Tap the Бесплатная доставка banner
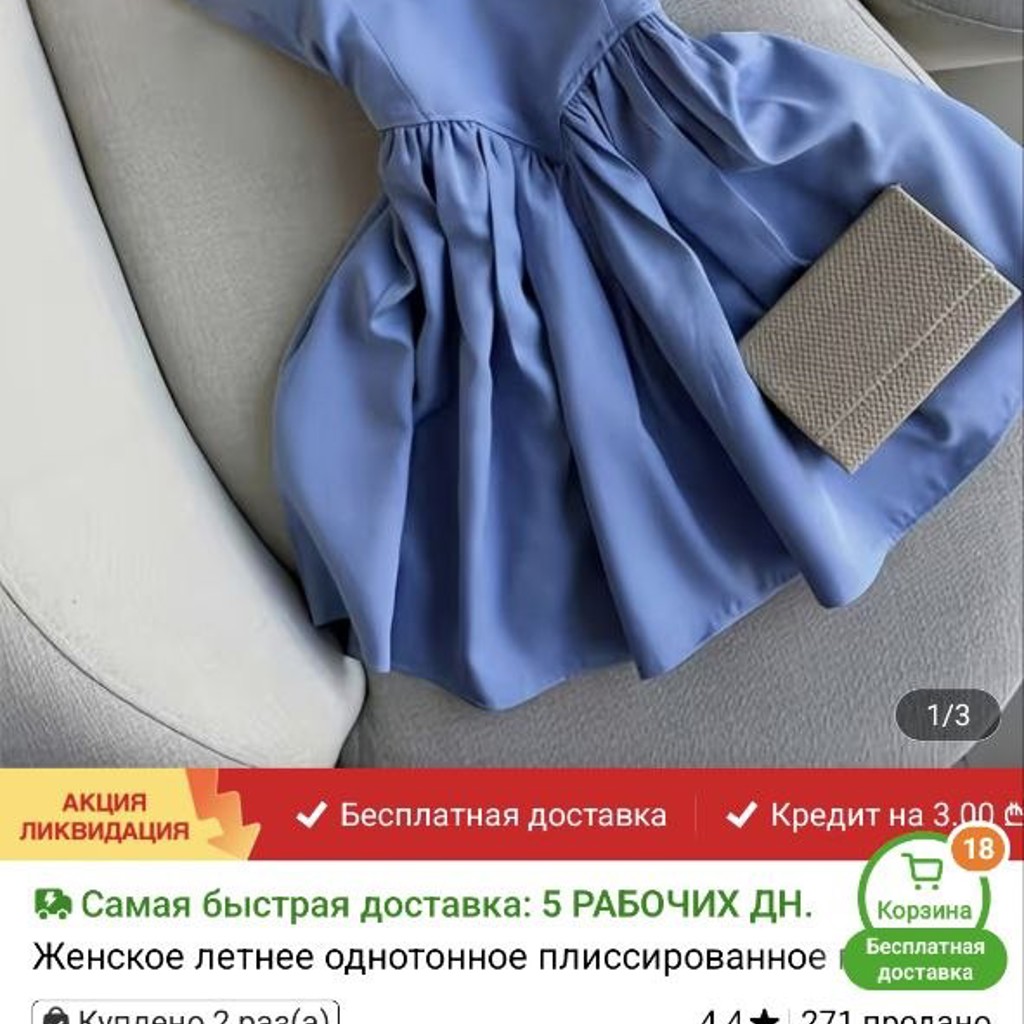1024x1024 pixels. [481, 815]
